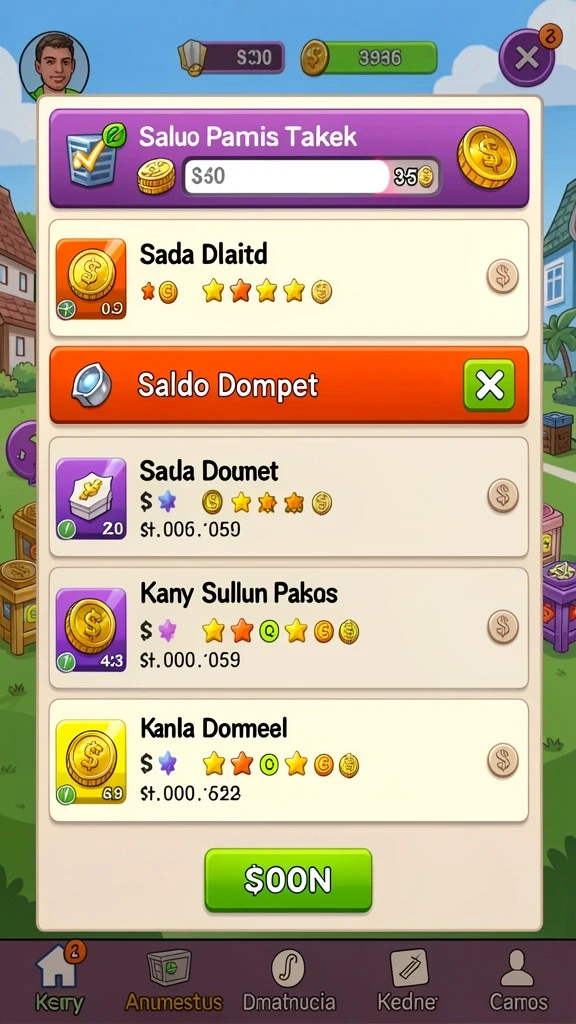The height and width of the screenshot is (1024, 576).
Task: Tap the coin button on Sada Dounet
Action: point(503,495)
